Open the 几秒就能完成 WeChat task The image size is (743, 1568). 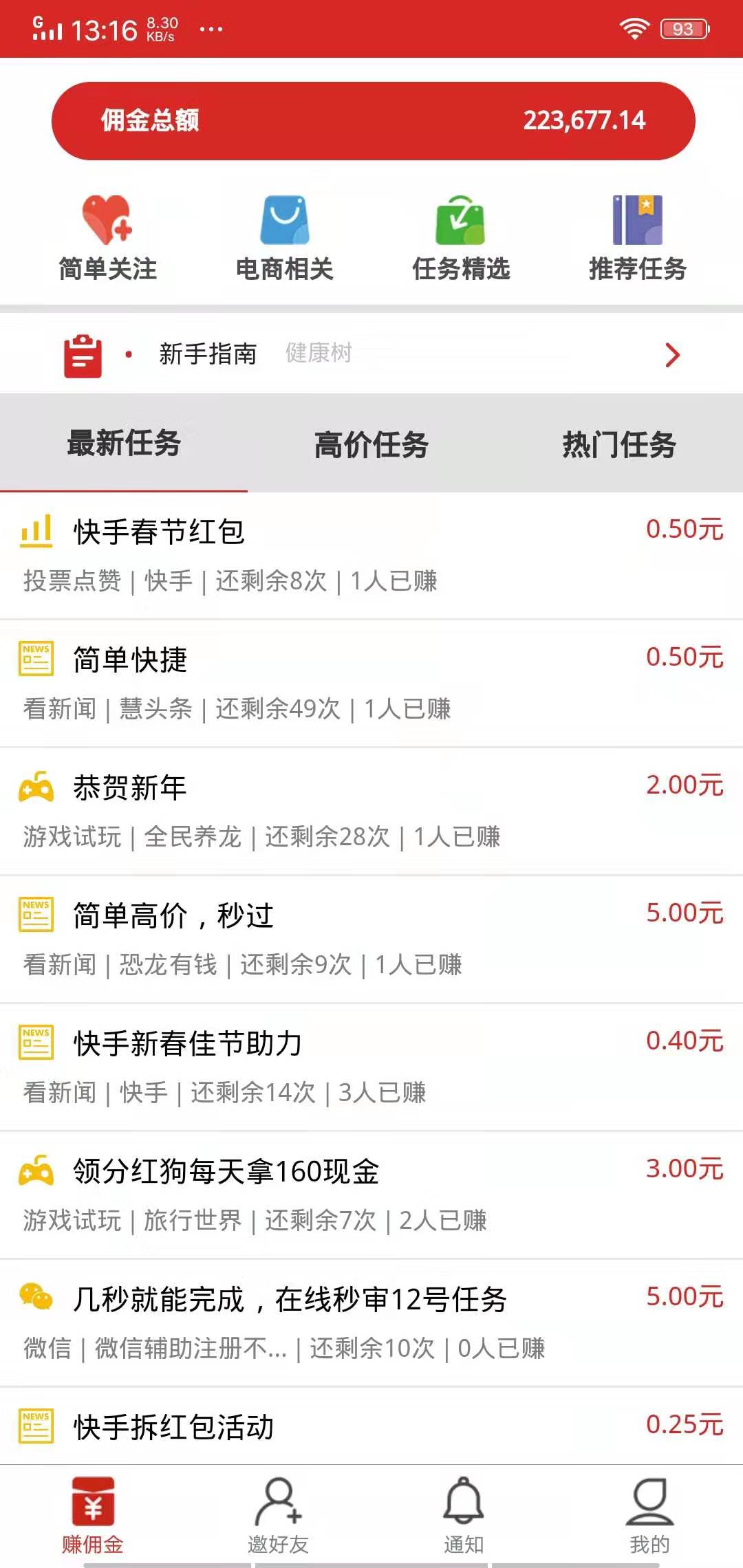(x=371, y=1323)
